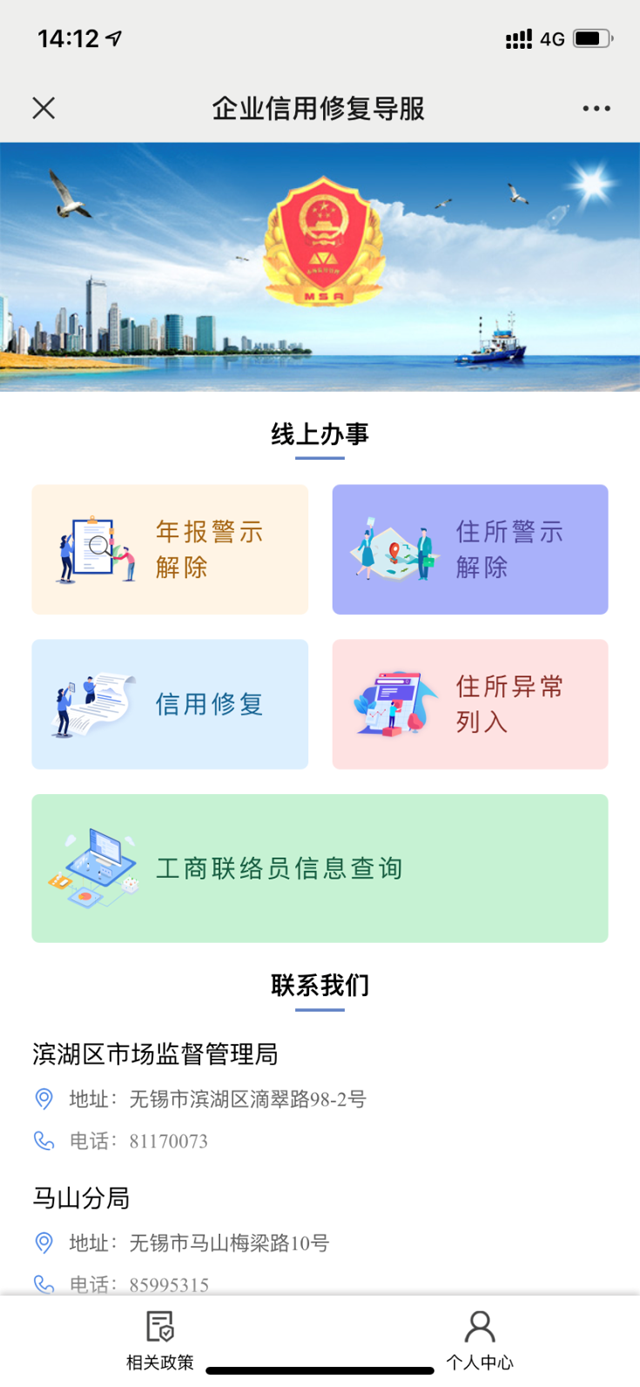This screenshot has width=640, height=1387.
Task: Open 住所异常列入 service
Action: (x=470, y=704)
